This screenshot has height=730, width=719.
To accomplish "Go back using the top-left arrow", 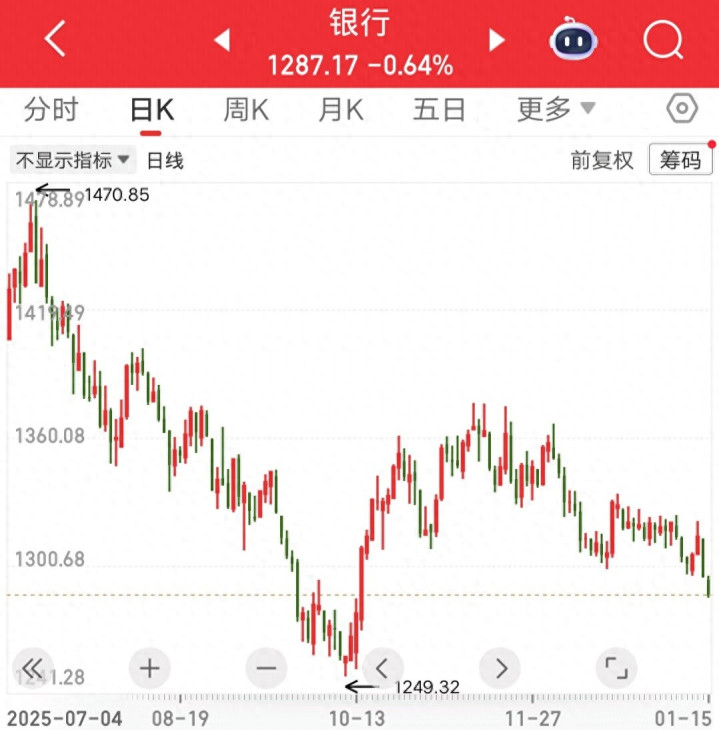I will 55,40.
